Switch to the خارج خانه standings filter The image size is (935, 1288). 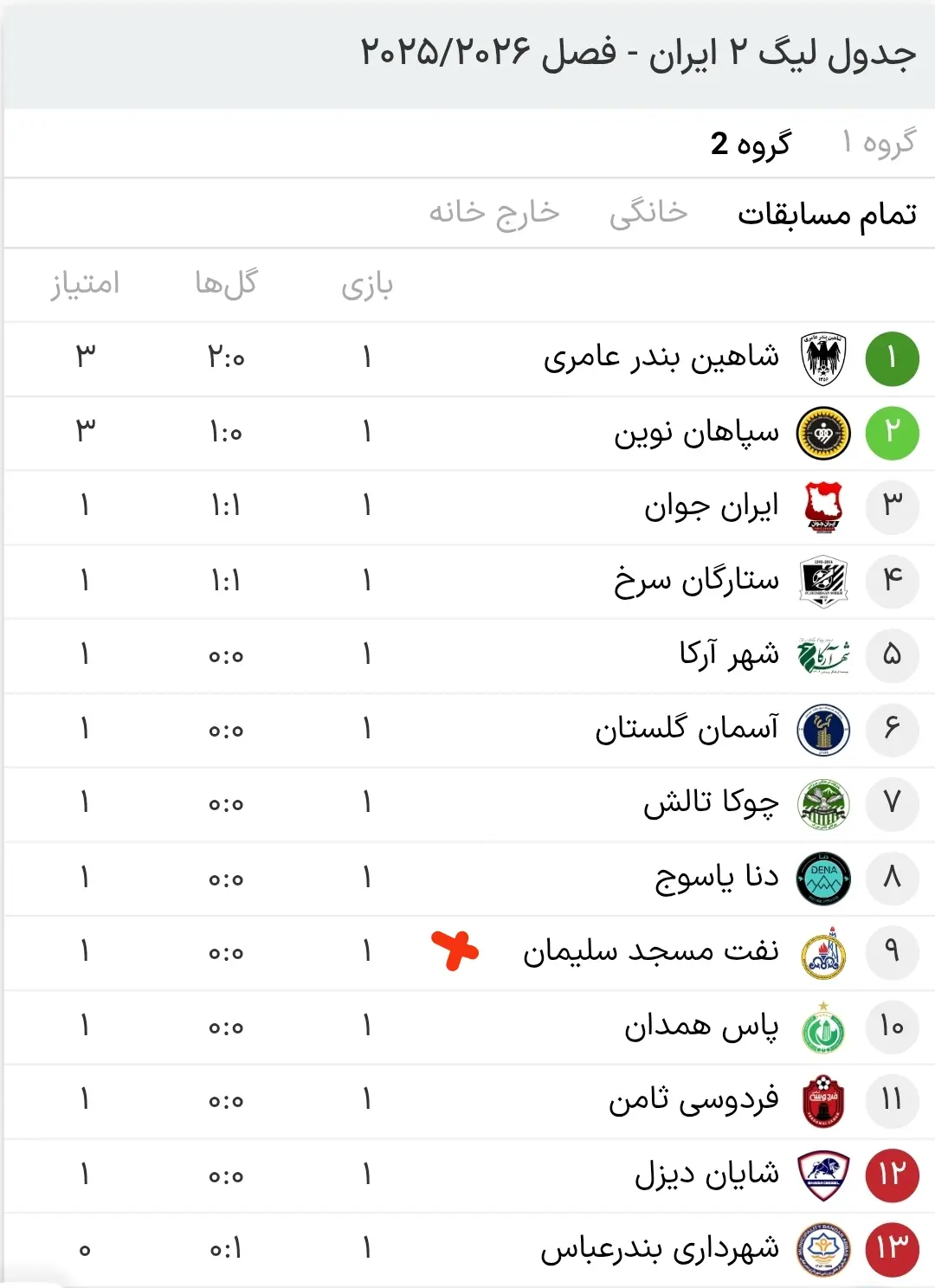point(494,213)
